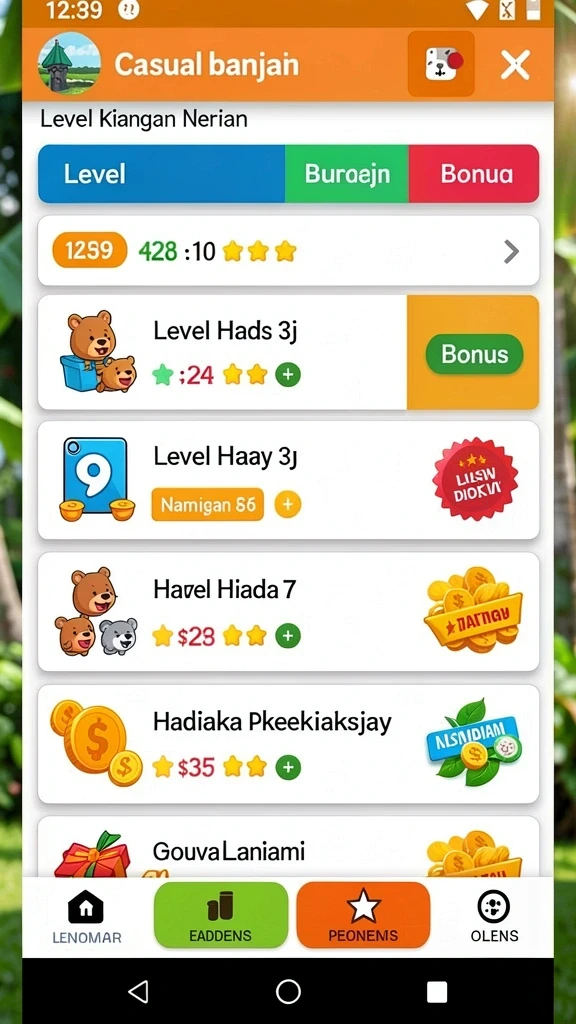576x1024 pixels.
Task: Expand the 1259 score row chevron
Action: [511, 251]
